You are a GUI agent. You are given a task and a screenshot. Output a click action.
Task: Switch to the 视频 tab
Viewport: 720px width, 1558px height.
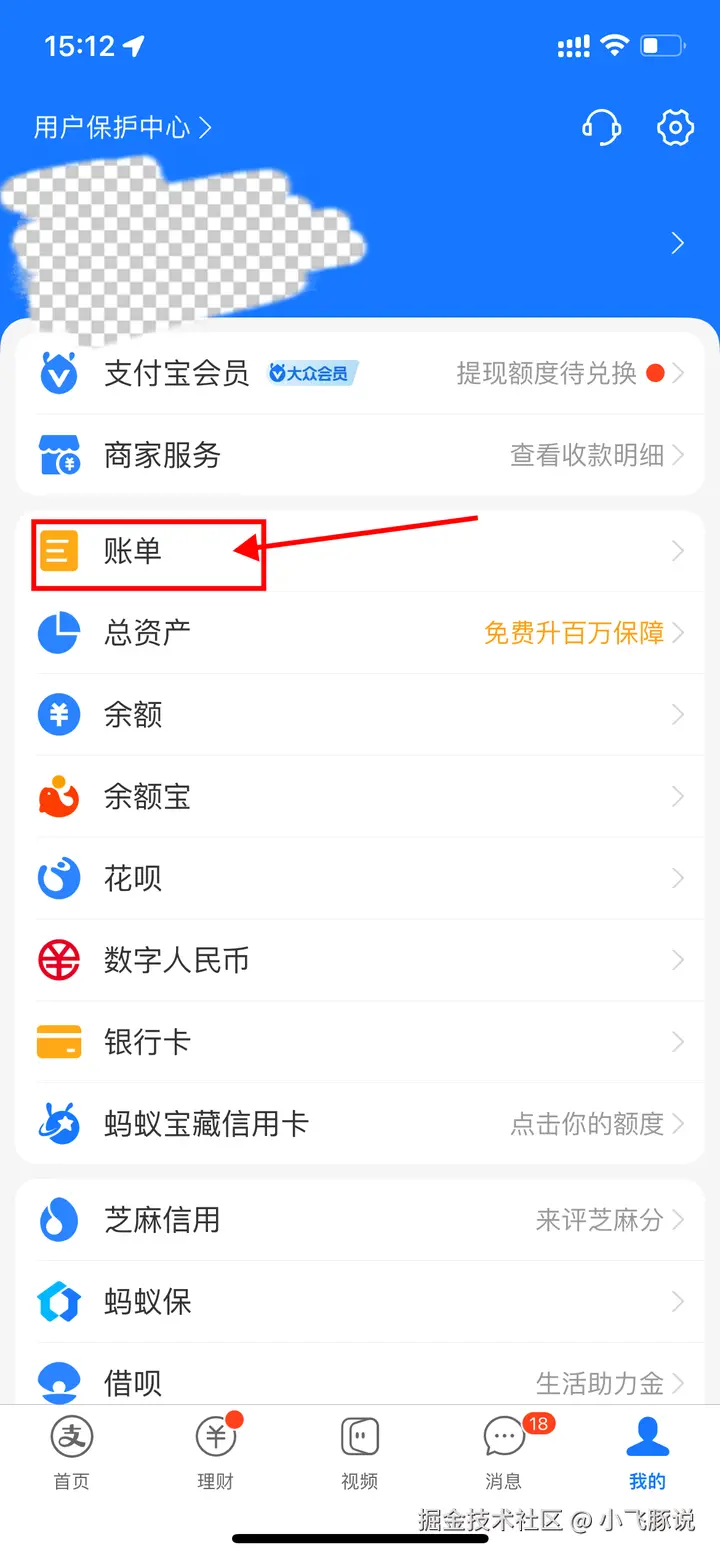[359, 1453]
